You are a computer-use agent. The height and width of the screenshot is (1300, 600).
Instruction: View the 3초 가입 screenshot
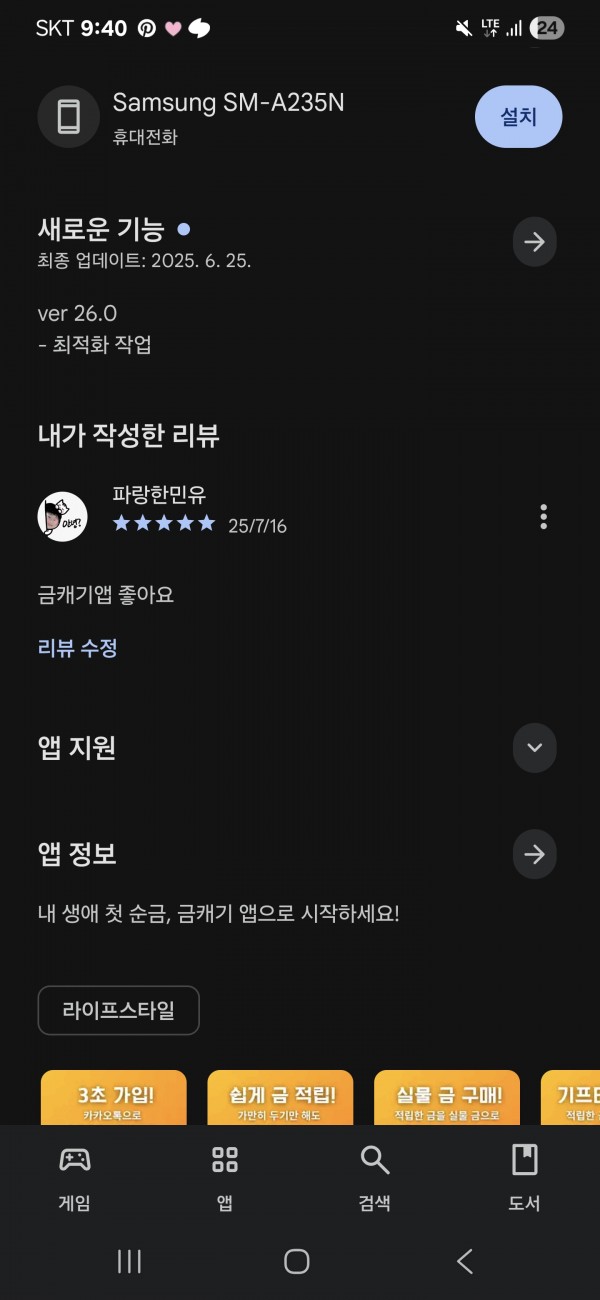pos(114,1097)
